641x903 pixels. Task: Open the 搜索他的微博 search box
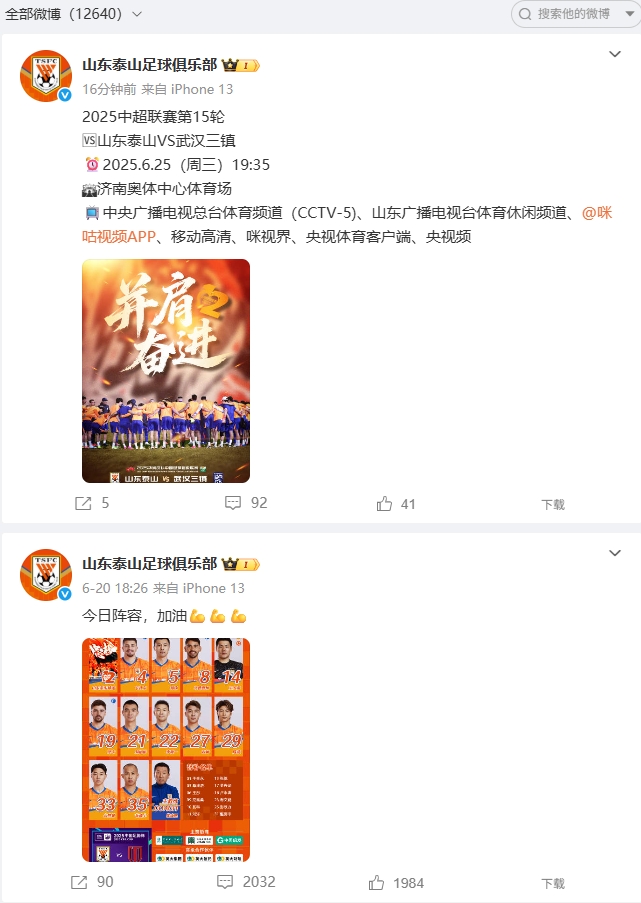point(573,14)
